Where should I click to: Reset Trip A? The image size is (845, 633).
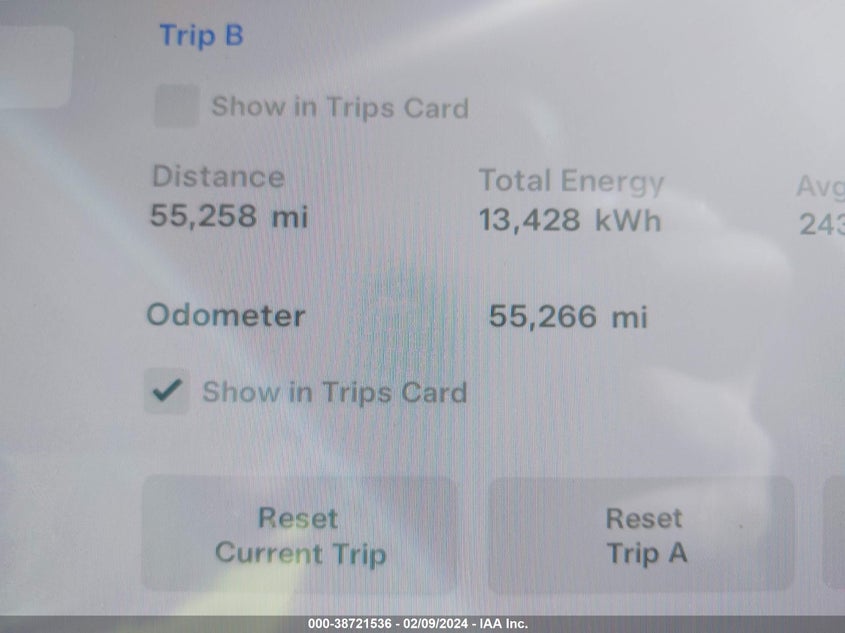point(642,535)
